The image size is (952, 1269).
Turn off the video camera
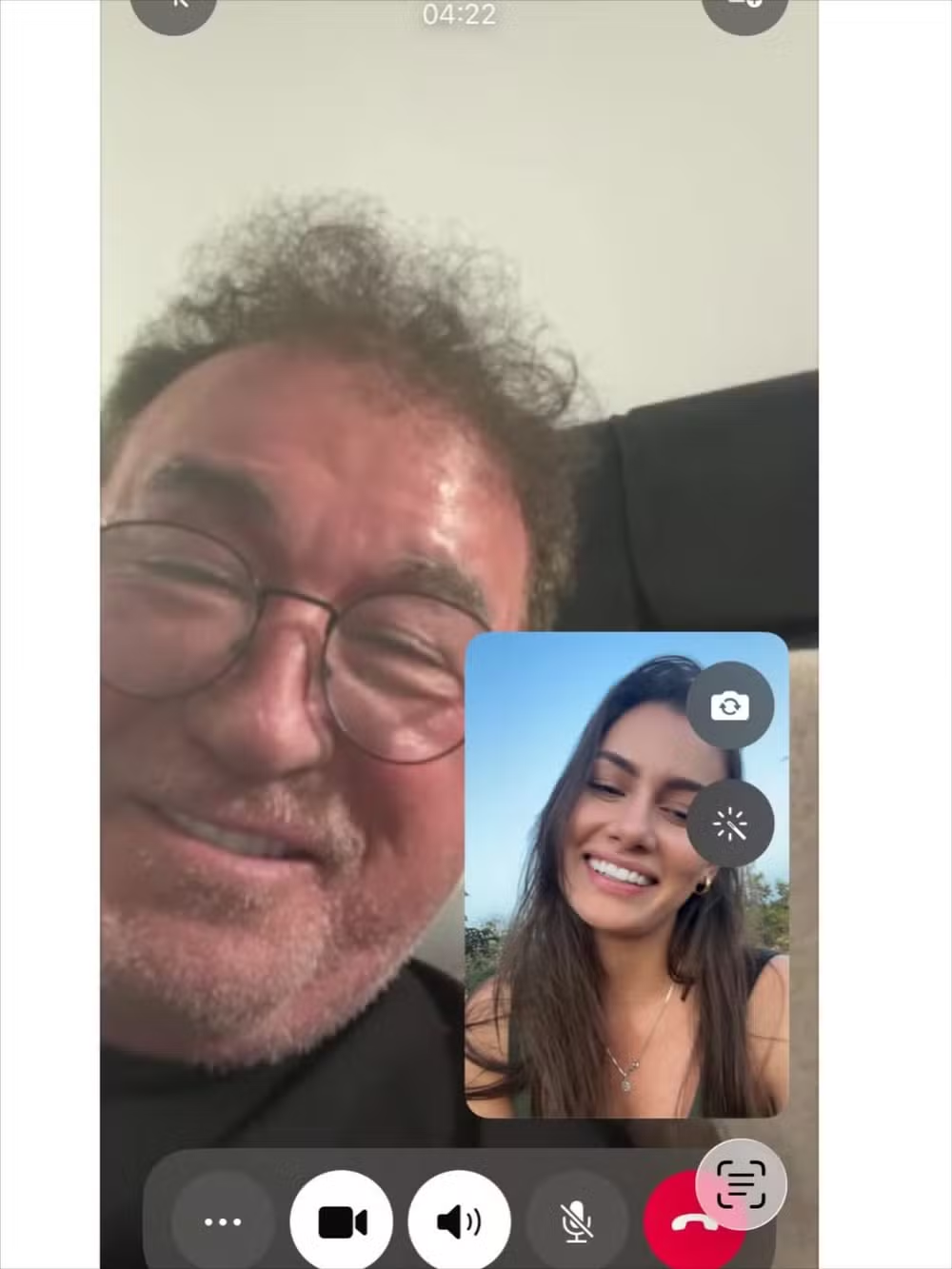pyautogui.click(x=342, y=1221)
